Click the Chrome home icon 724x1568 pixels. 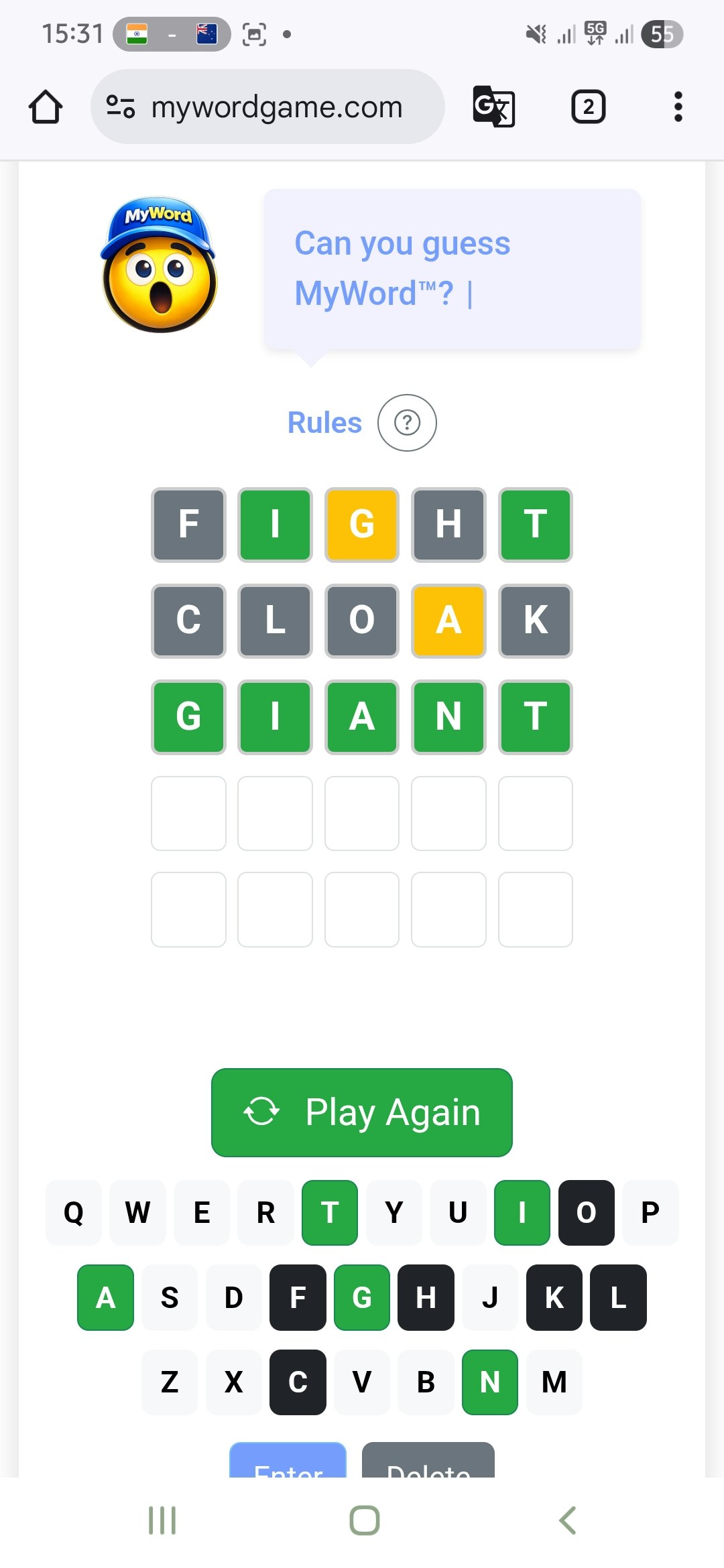point(45,107)
